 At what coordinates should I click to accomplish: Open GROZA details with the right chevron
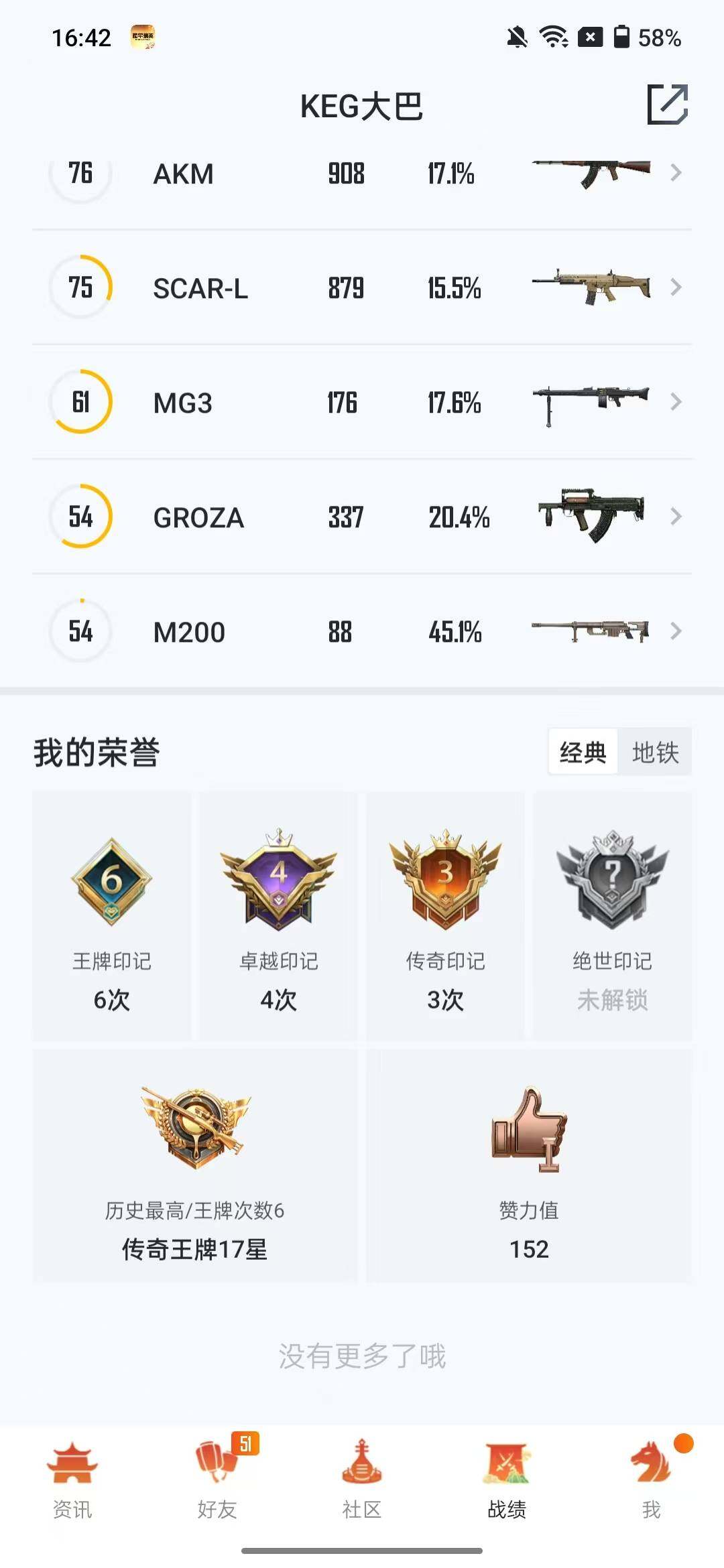(676, 517)
